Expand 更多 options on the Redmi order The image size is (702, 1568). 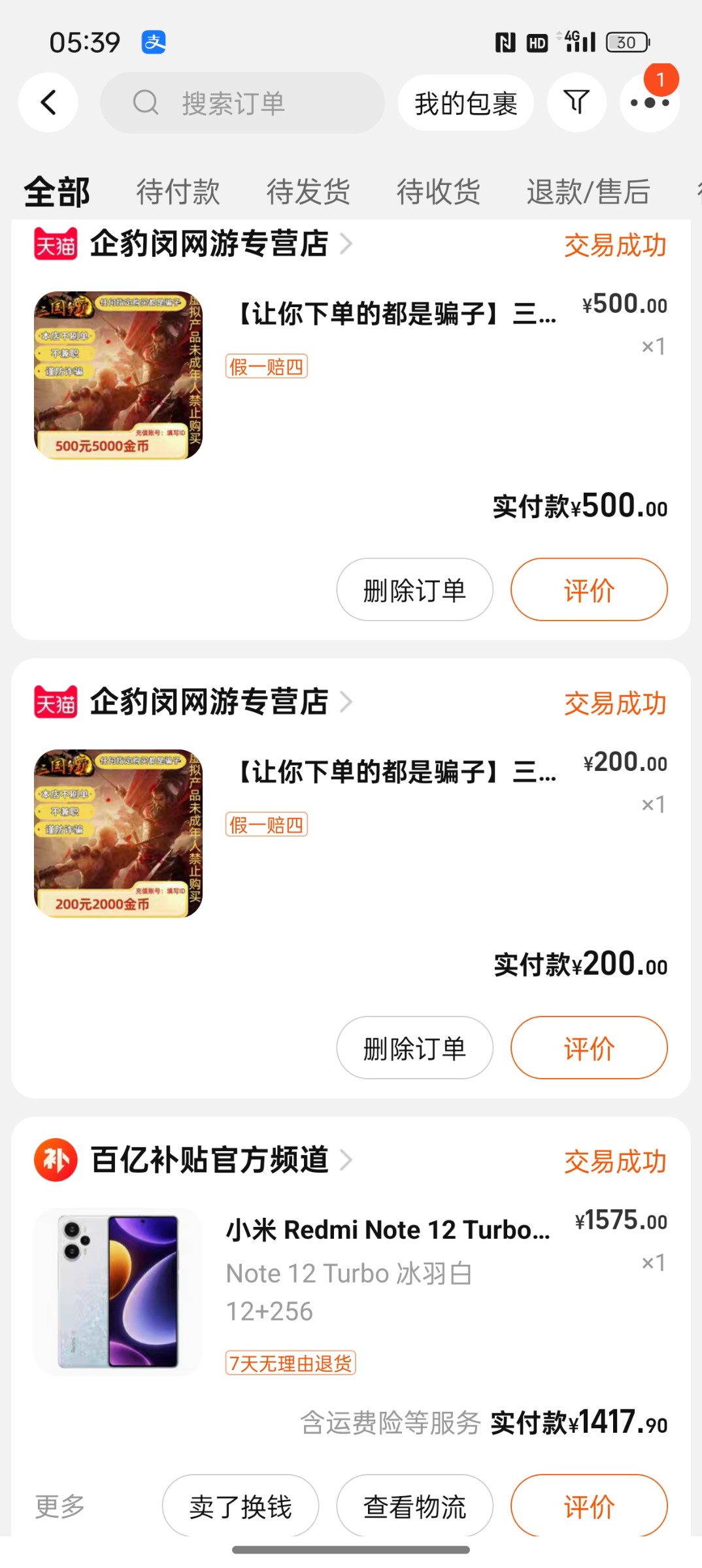(x=60, y=1505)
